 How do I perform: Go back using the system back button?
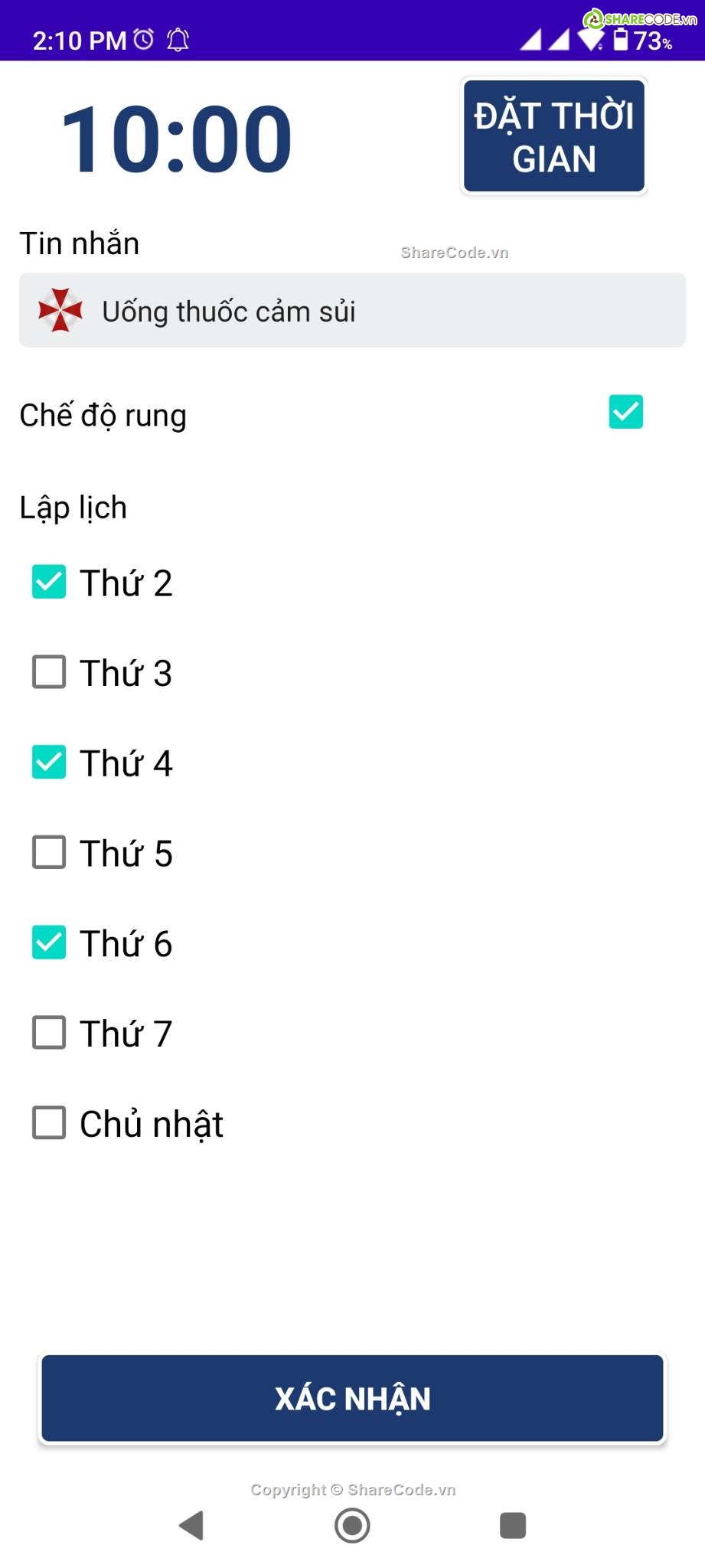[191, 1526]
